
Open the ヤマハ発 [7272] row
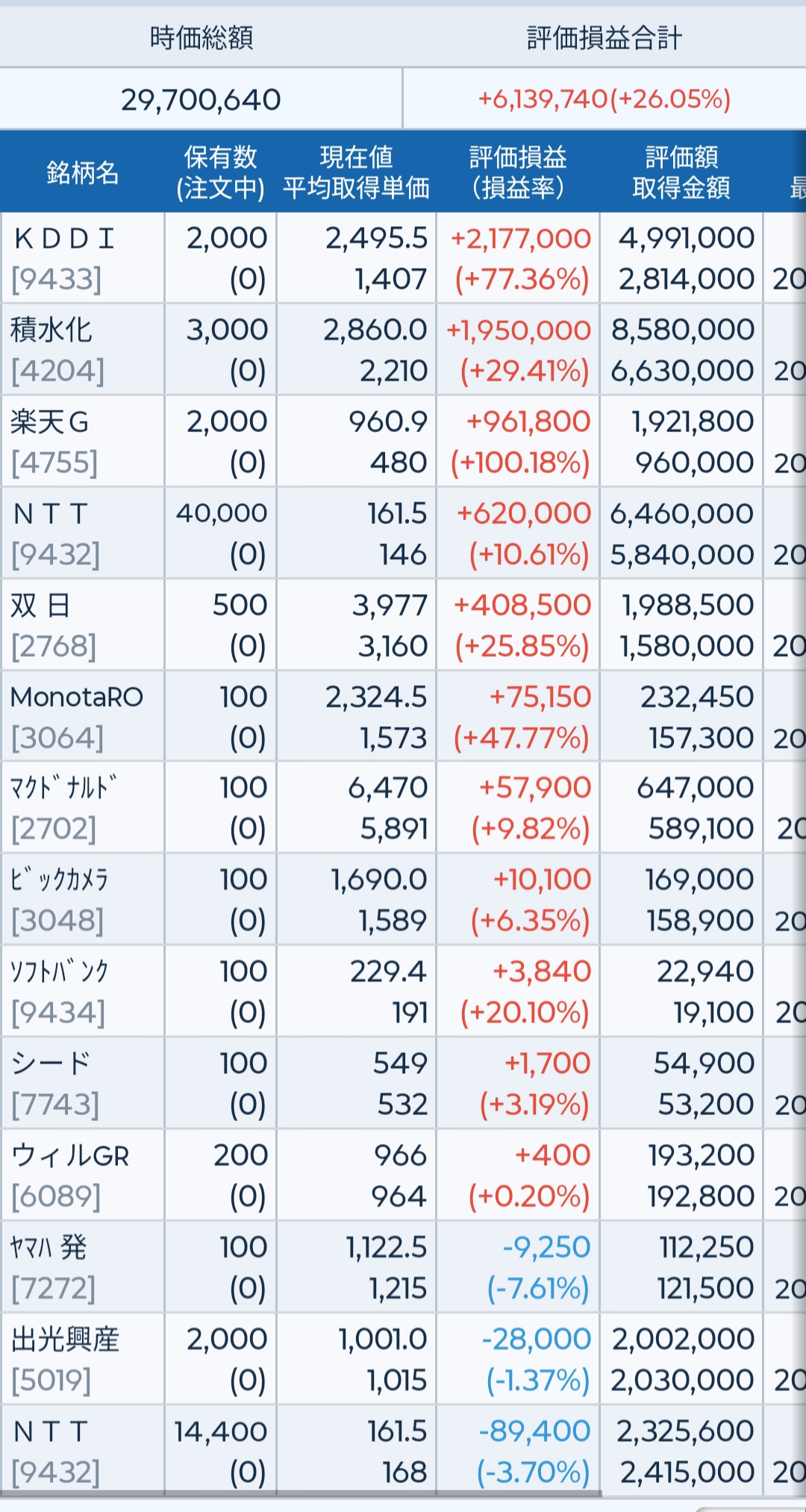pyautogui.click(x=403, y=1267)
